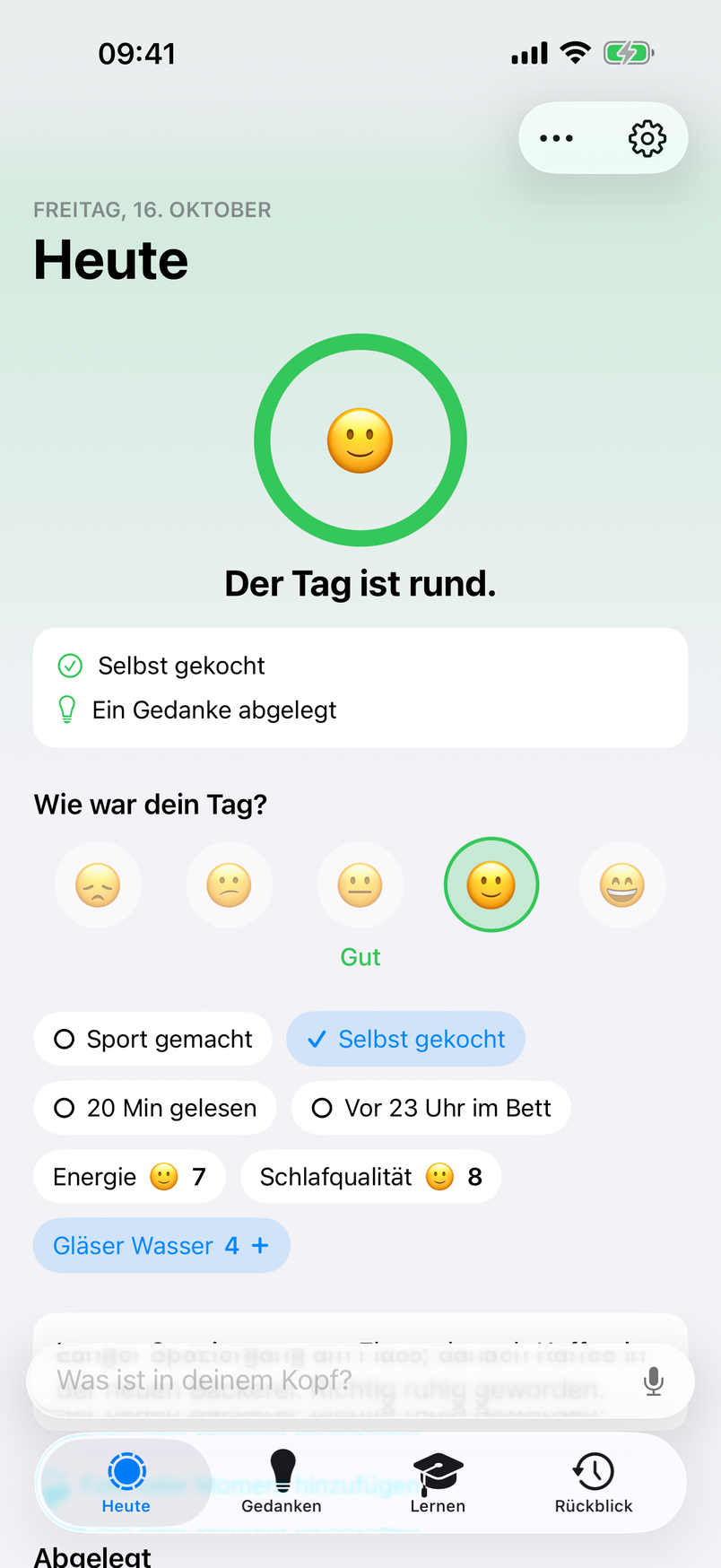Open the three-dot overflow menu

point(556,138)
